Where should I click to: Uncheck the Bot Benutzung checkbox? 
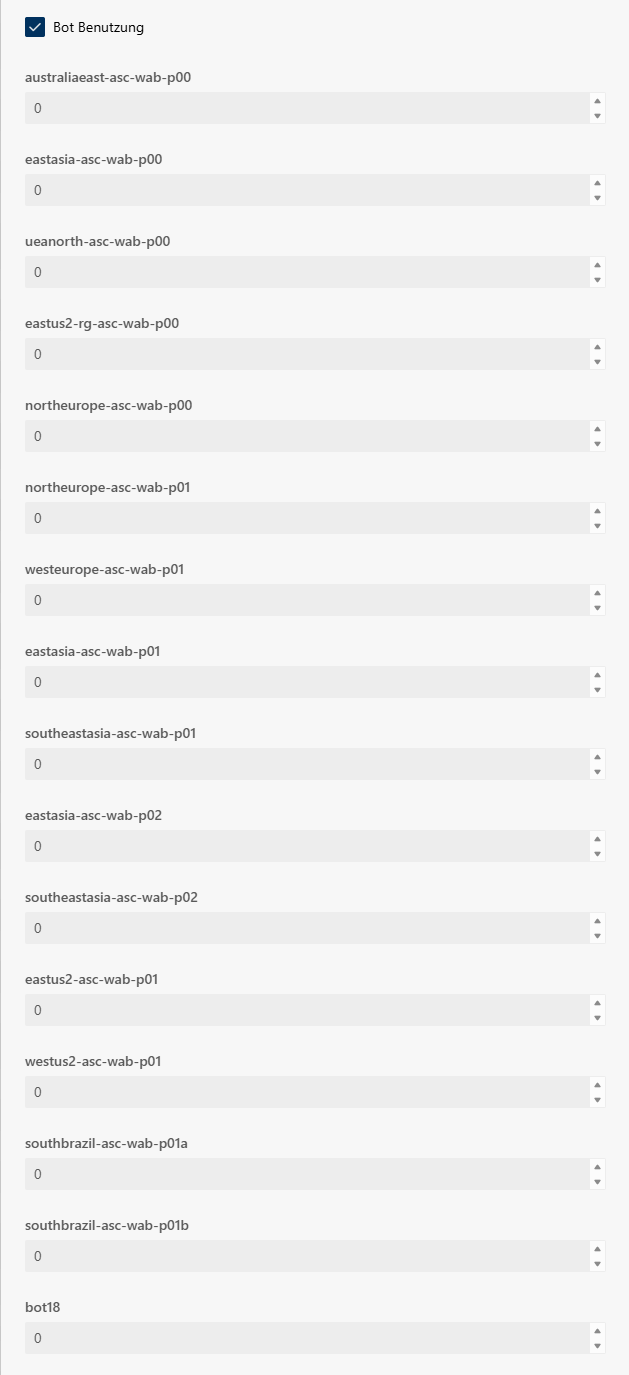(x=35, y=28)
